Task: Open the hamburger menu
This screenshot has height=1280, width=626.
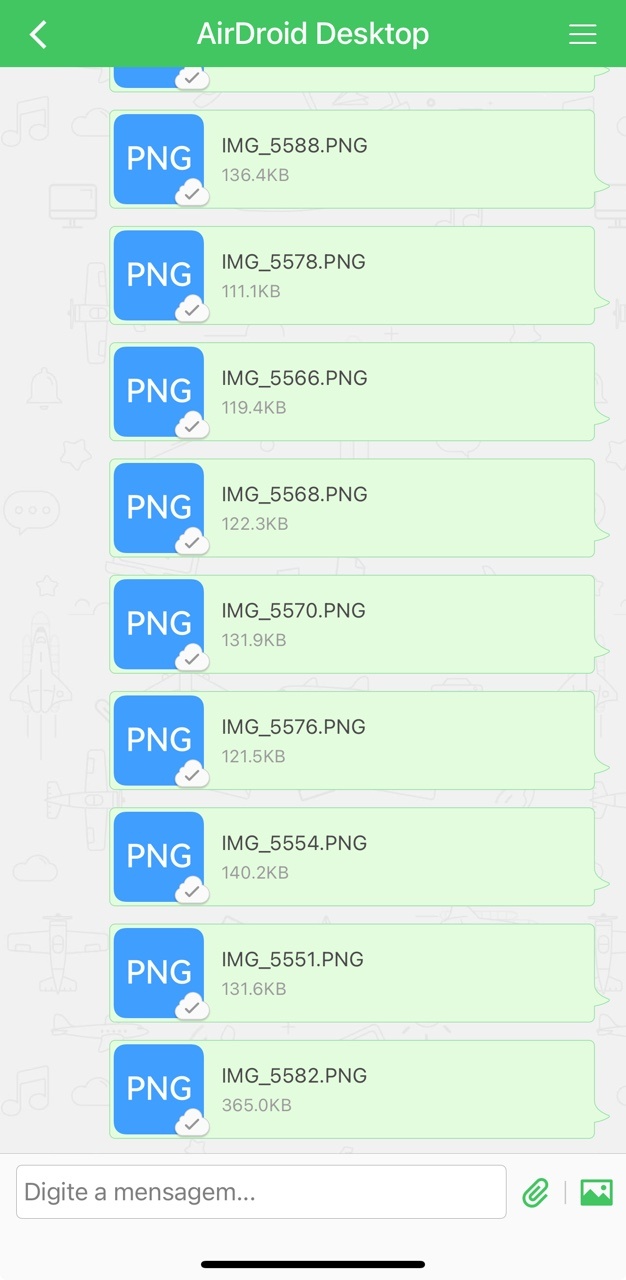Action: (583, 35)
